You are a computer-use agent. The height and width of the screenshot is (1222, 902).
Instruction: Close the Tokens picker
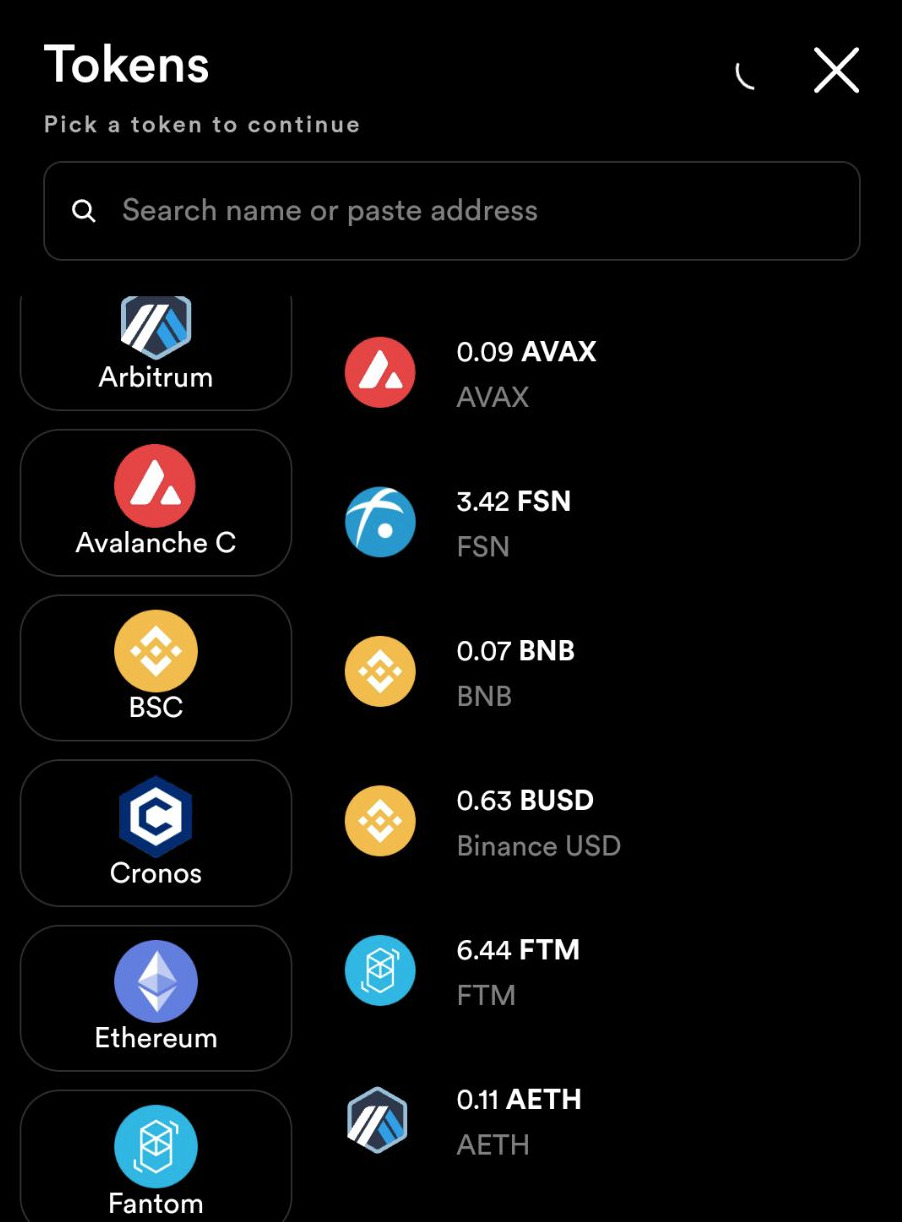point(836,71)
